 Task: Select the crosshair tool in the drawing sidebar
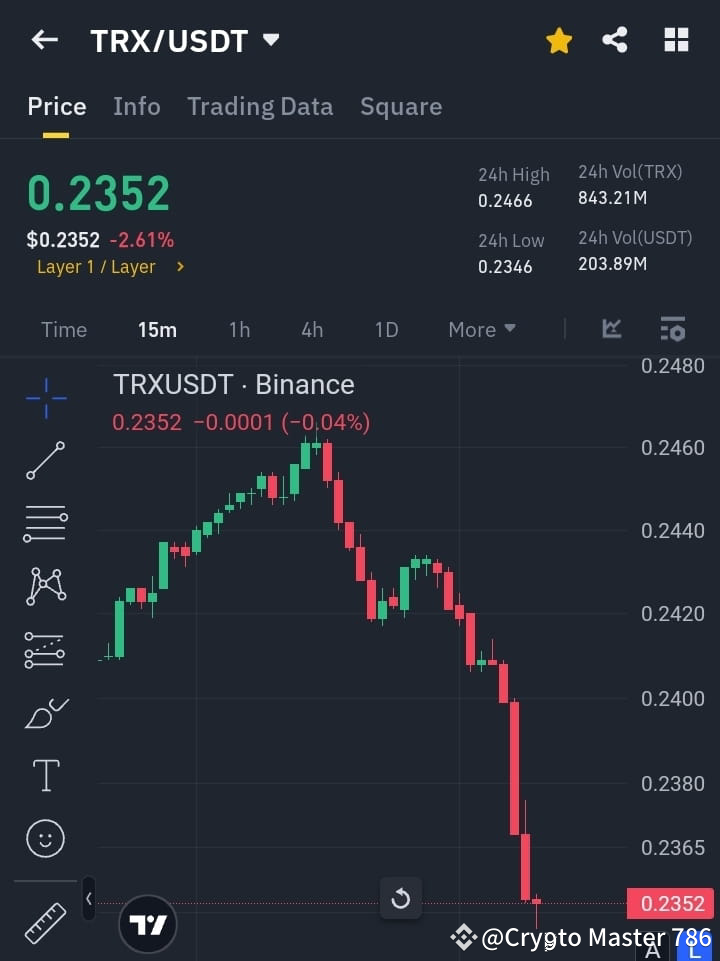click(45, 398)
